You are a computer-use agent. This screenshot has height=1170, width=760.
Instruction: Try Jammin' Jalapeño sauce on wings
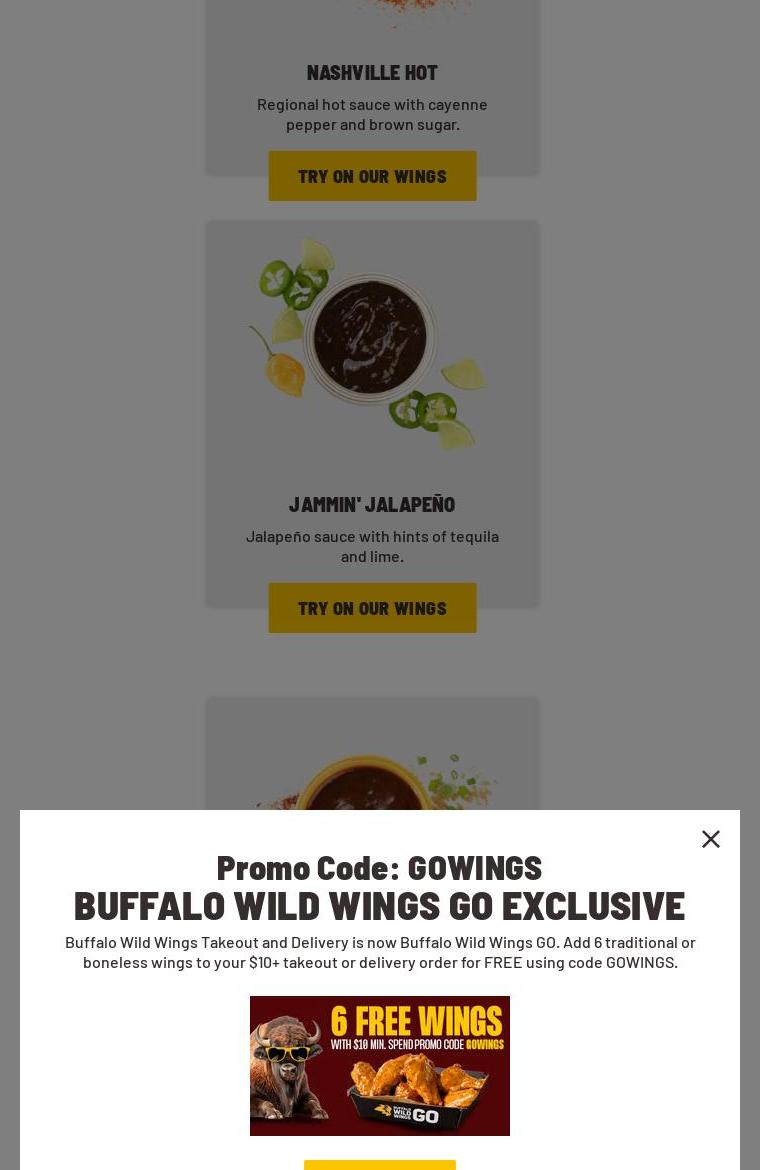[372, 608]
